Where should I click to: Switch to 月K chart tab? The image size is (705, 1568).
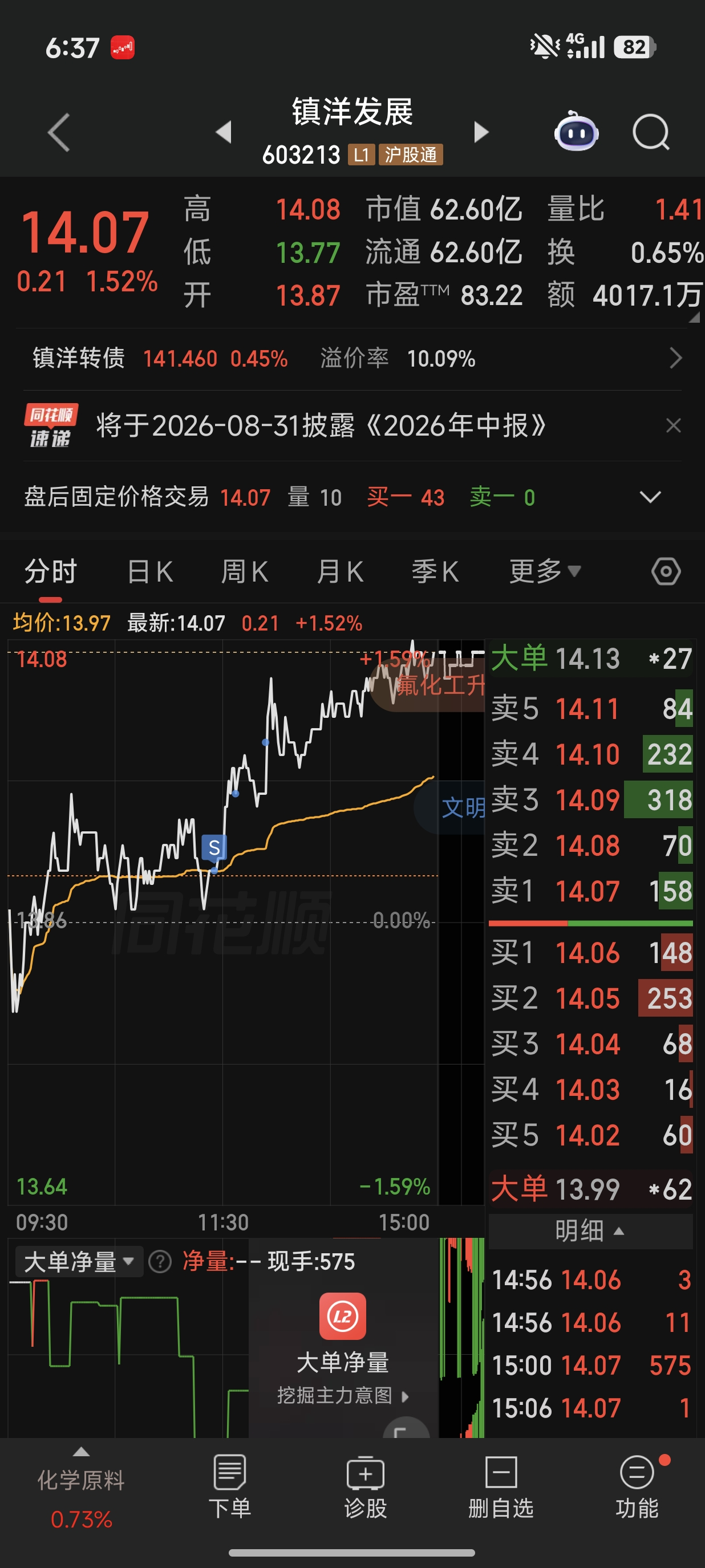pos(341,572)
